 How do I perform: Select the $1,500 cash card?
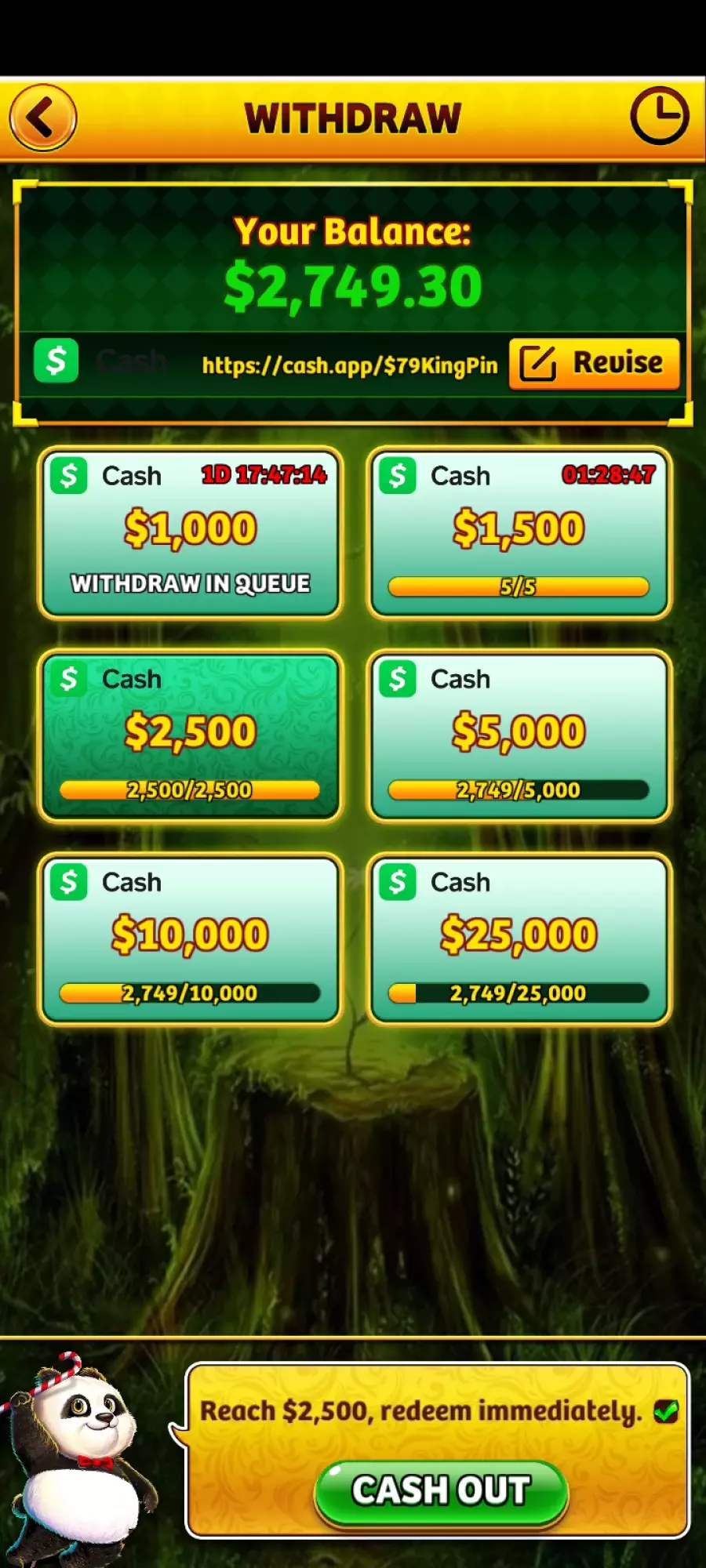pos(519,533)
